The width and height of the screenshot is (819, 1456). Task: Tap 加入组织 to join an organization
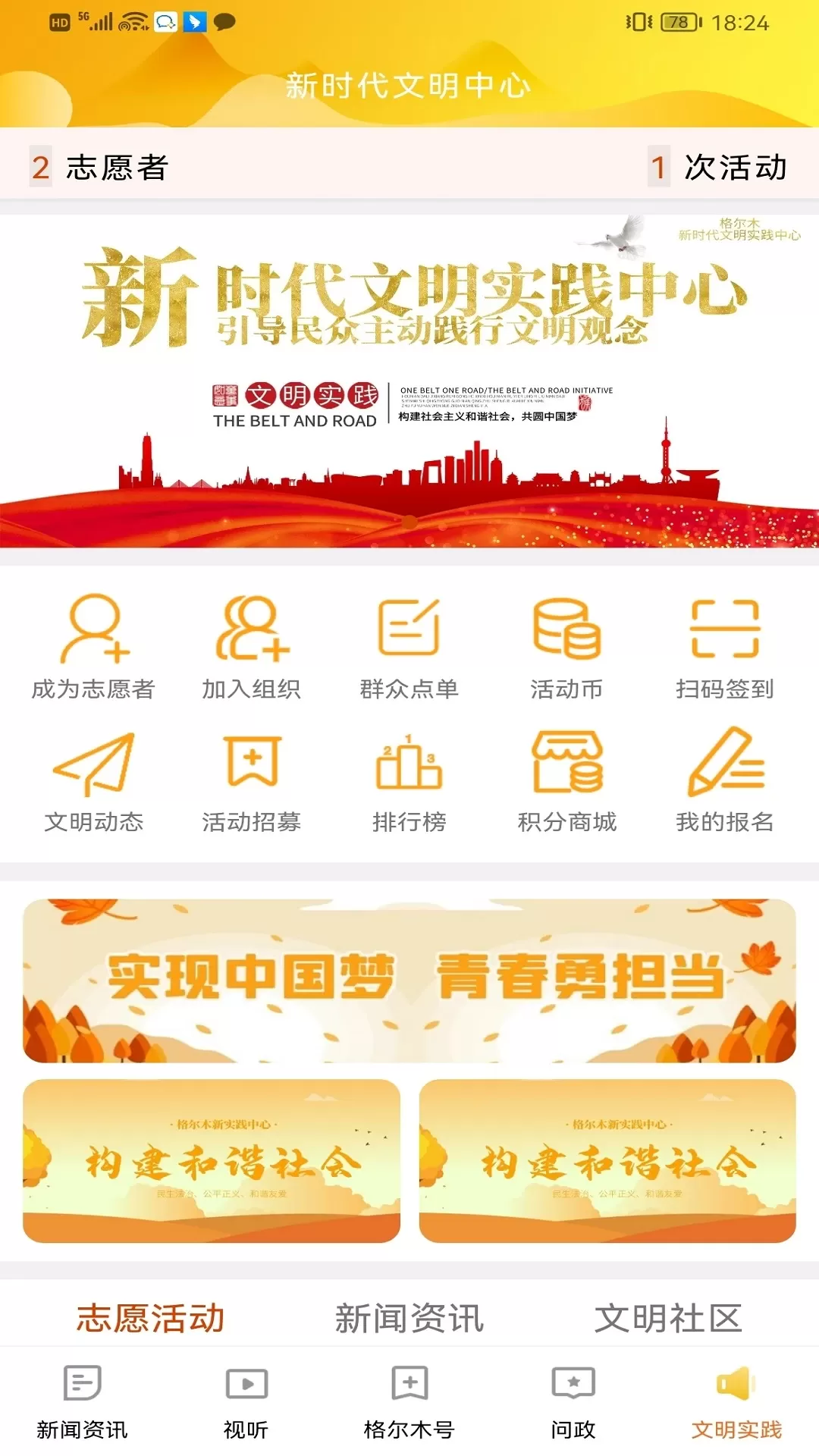(252, 646)
